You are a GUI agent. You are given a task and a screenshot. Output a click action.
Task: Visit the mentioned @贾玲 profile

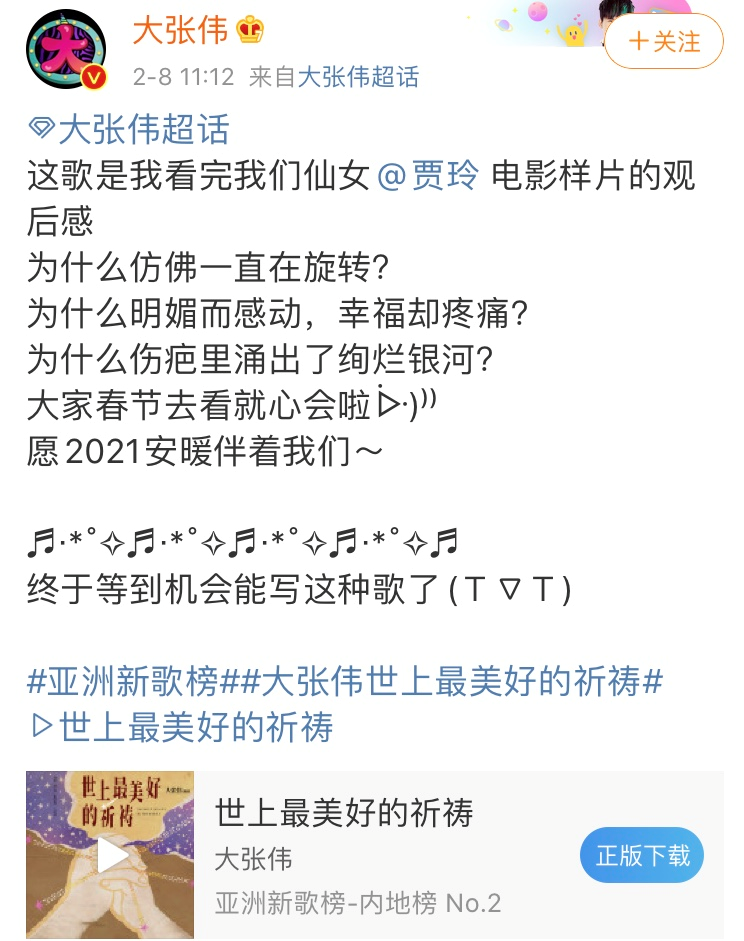pyautogui.click(x=434, y=177)
